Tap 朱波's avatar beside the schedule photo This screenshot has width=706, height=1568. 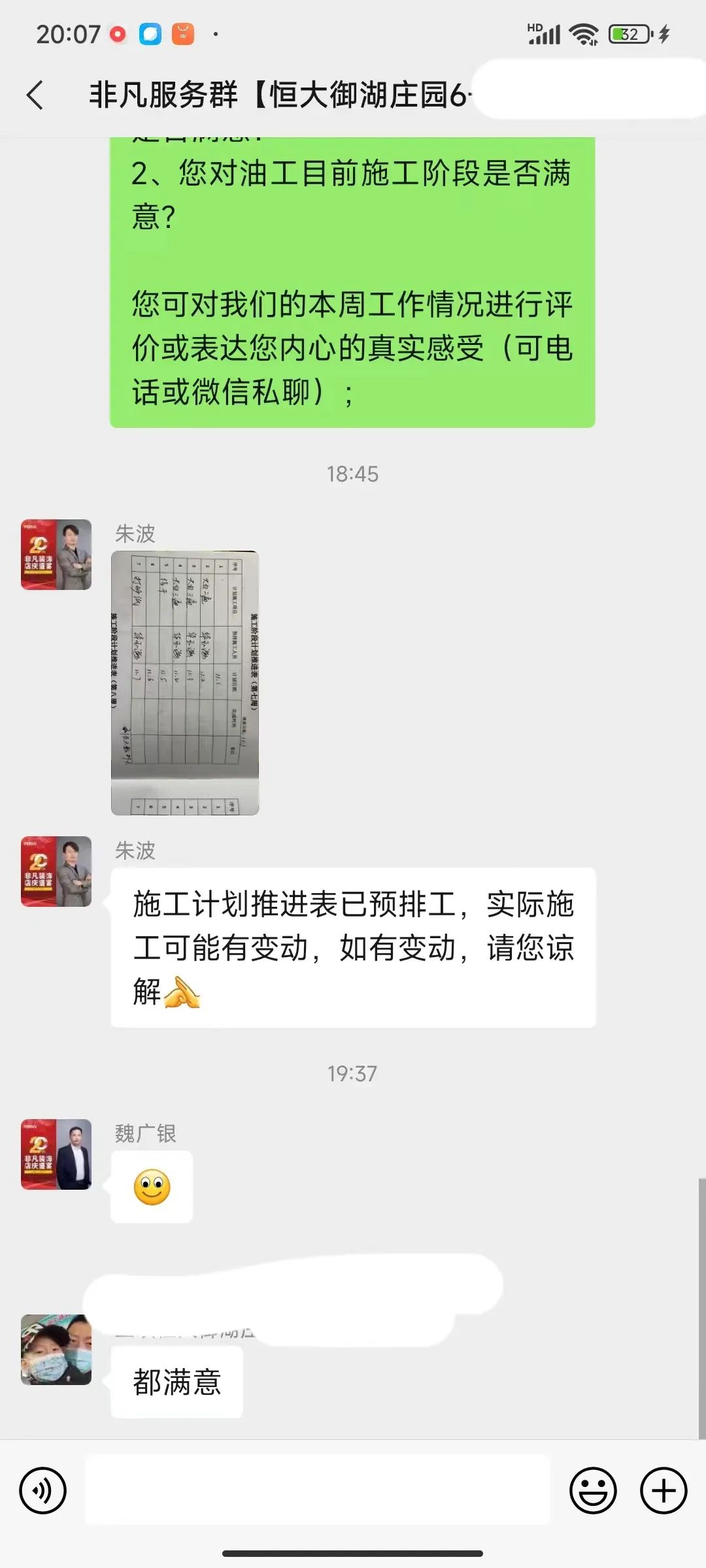point(56,555)
